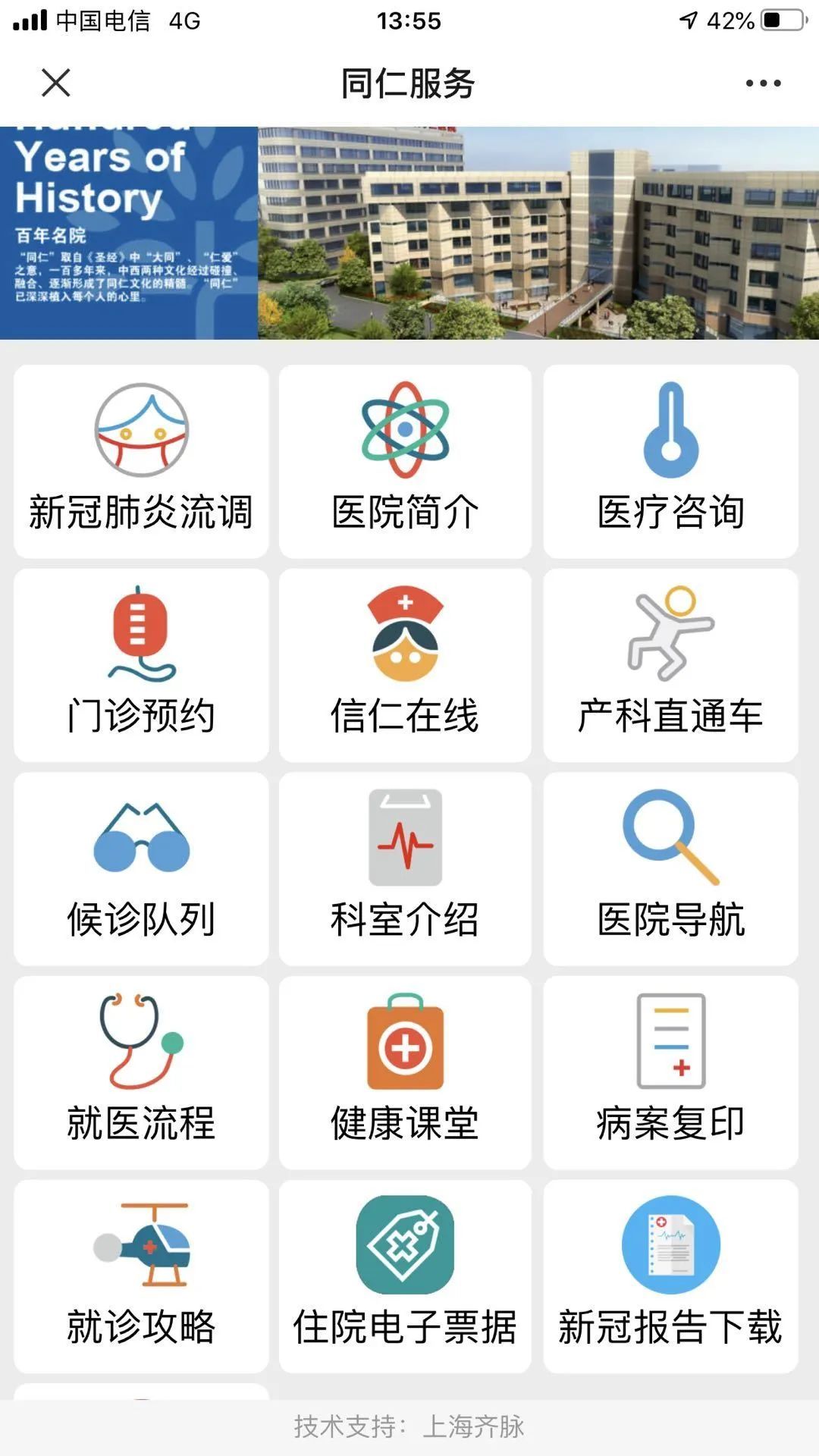The image size is (819, 1456).
Task: View the 就医流程 guide
Action: [x=141, y=1073]
